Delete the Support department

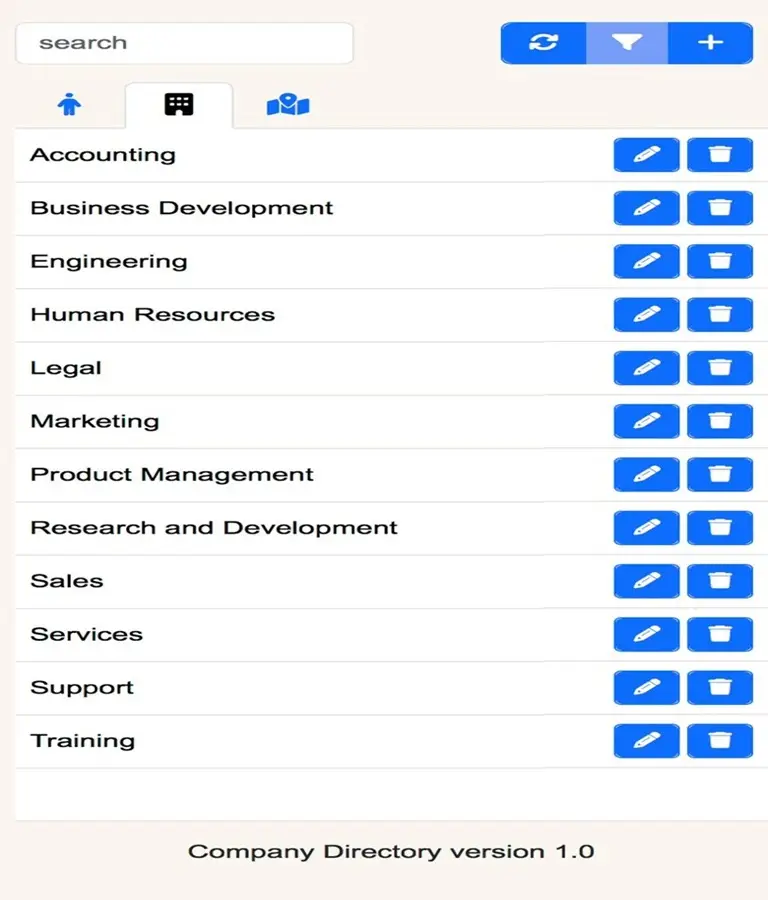pyautogui.click(x=720, y=687)
